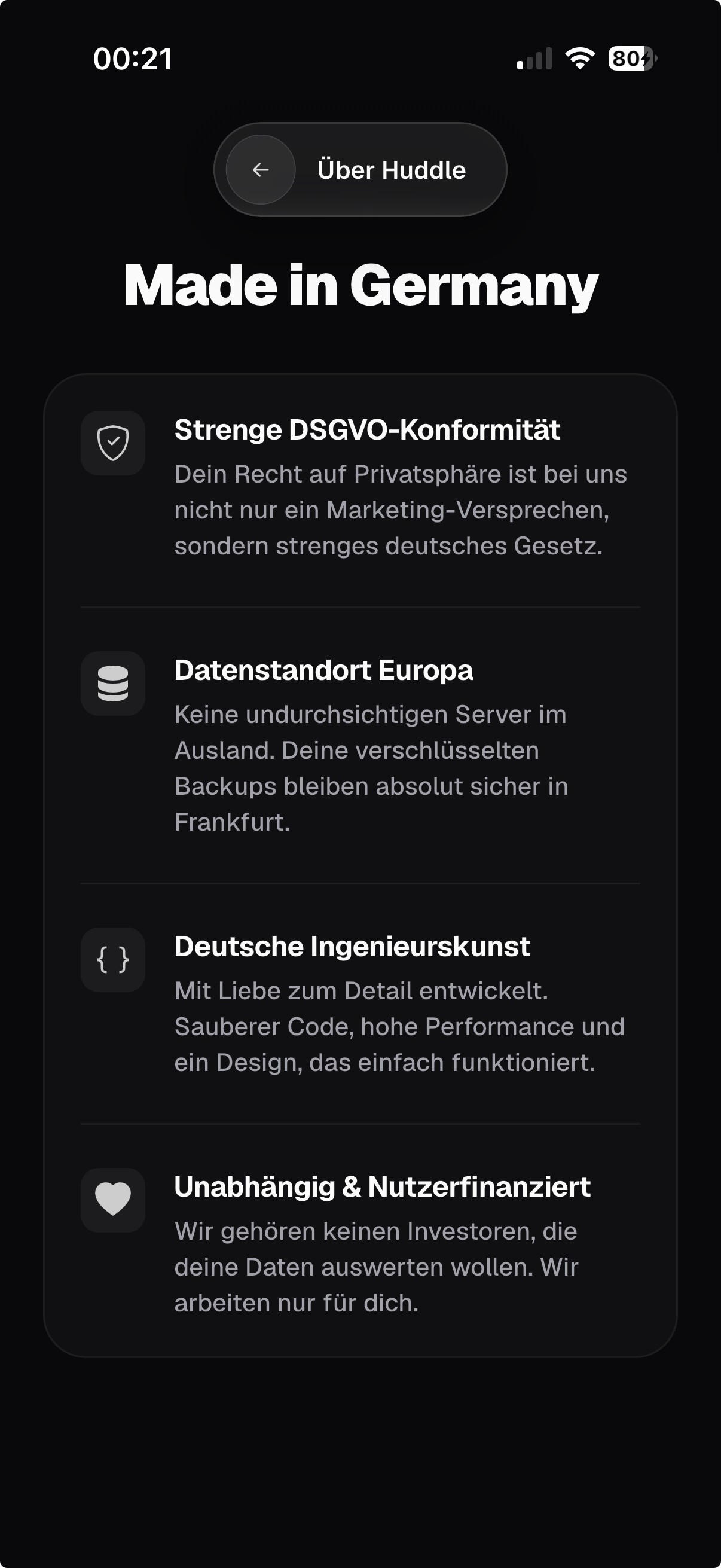The image size is (721, 1568).
Task: Select the Deutsche Ingenieurskunst heading
Action: tap(352, 947)
